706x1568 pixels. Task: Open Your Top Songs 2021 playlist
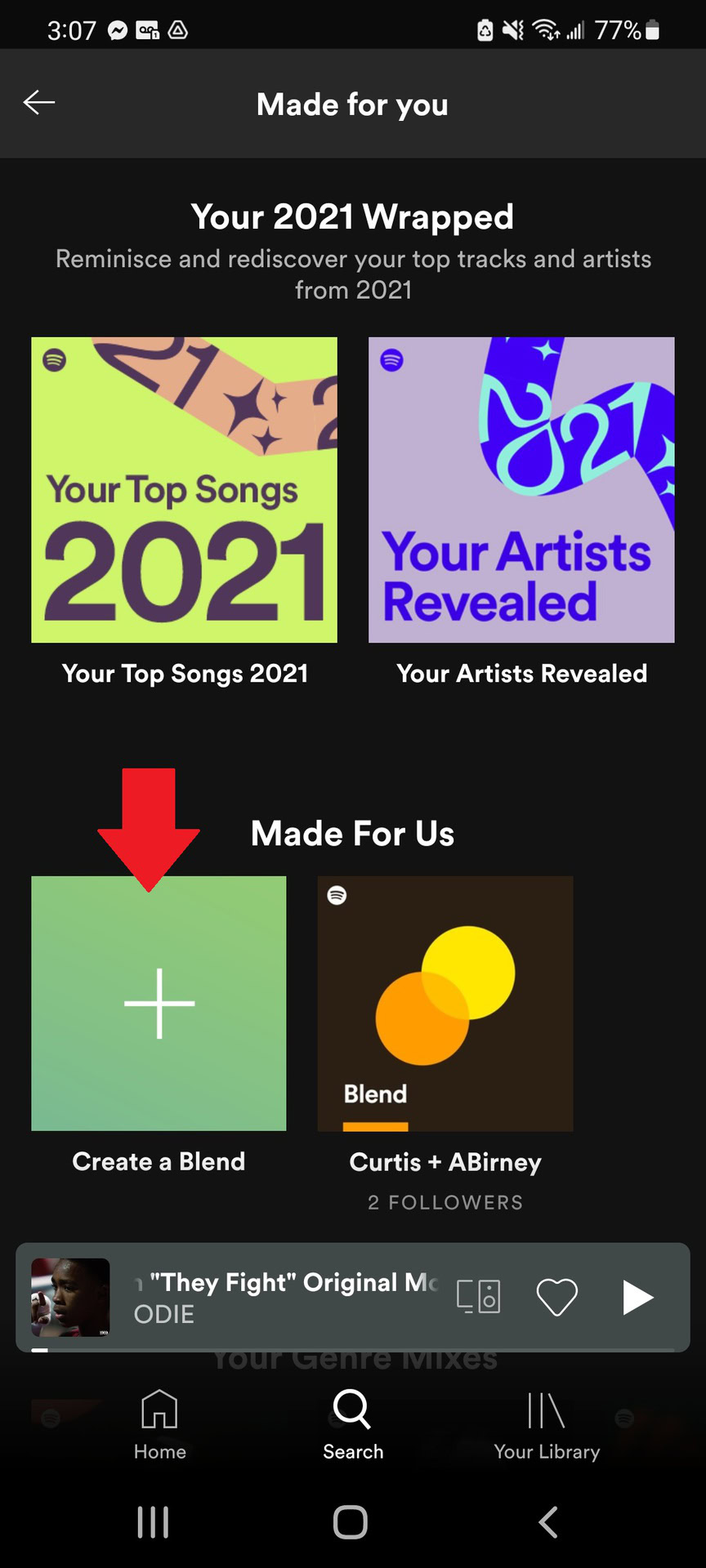tap(184, 490)
